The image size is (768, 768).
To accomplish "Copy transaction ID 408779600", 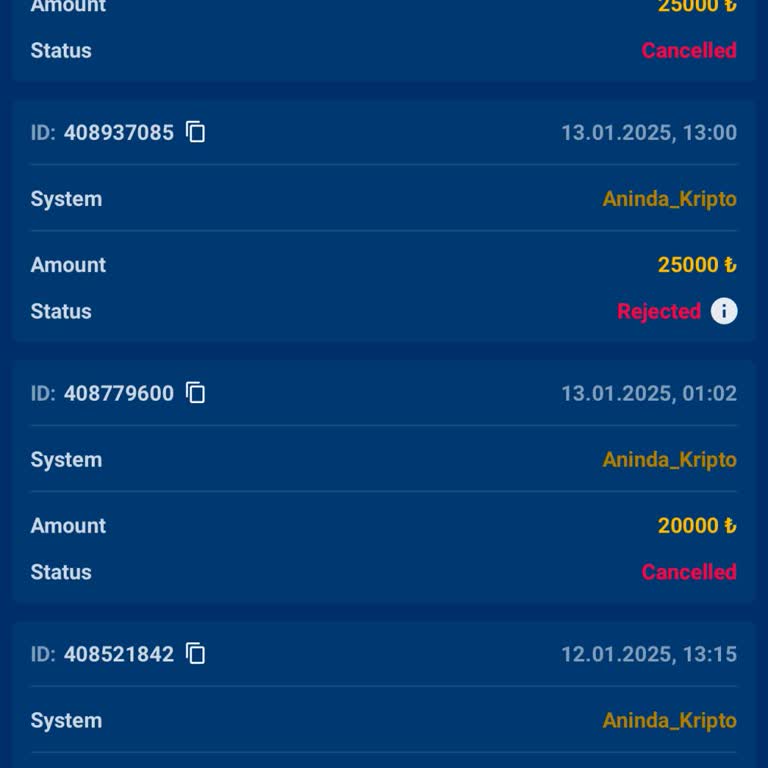I will [x=196, y=393].
